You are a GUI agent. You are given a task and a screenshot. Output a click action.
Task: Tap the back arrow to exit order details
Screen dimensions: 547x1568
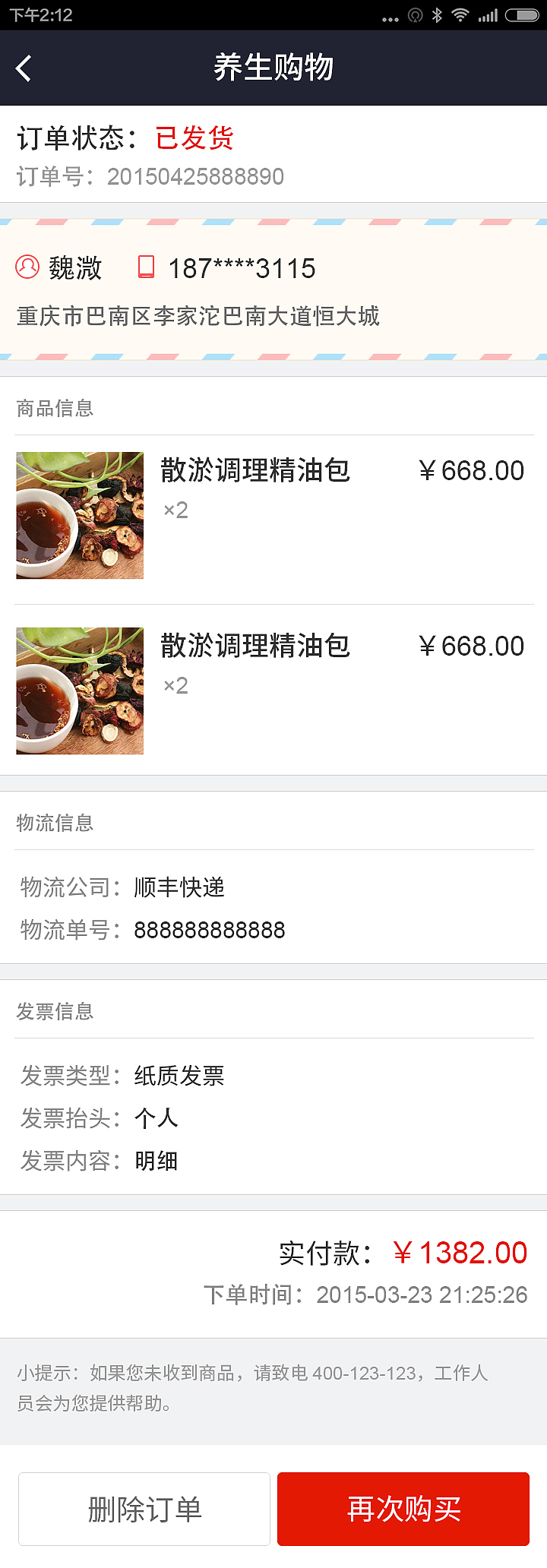click(23, 68)
